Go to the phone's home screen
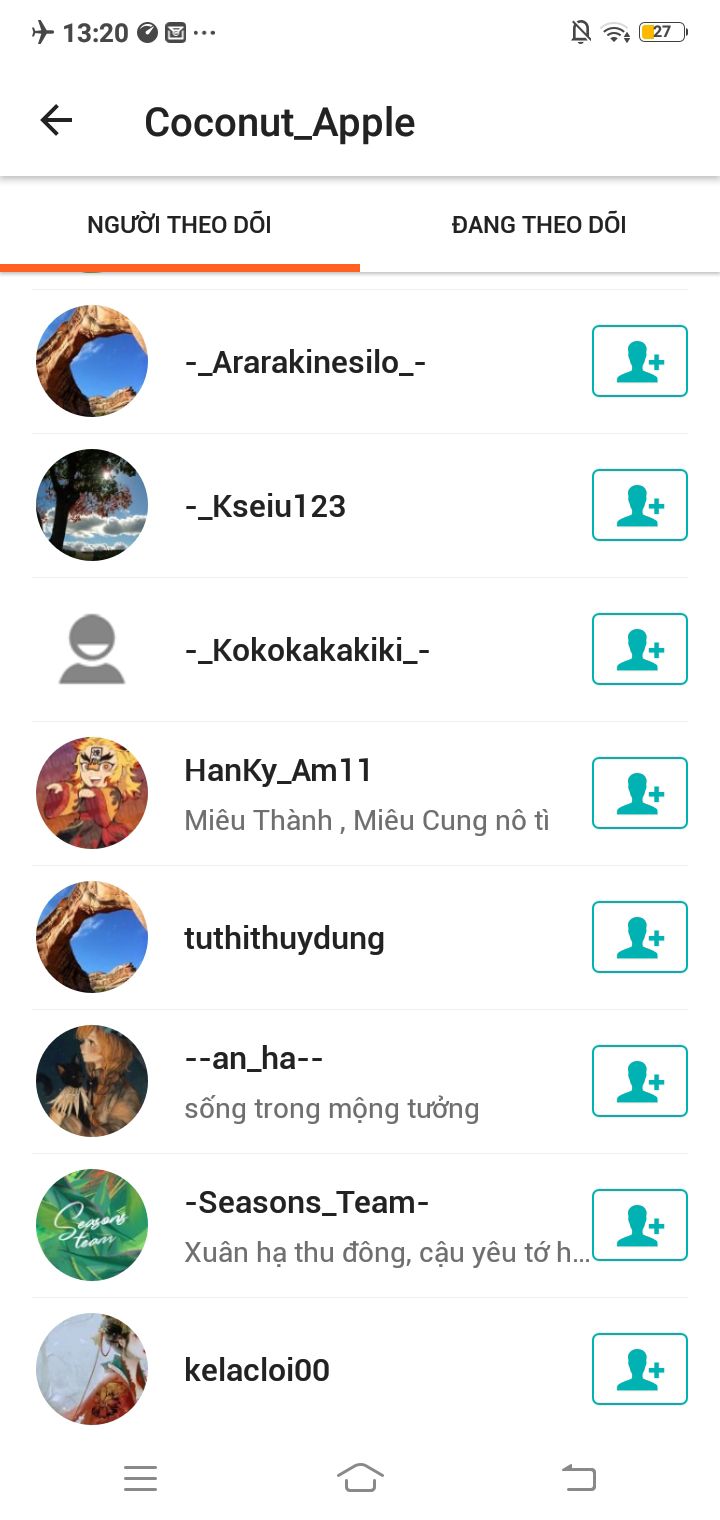The width and height of the screenshot is (720, 1520). 360,1477
